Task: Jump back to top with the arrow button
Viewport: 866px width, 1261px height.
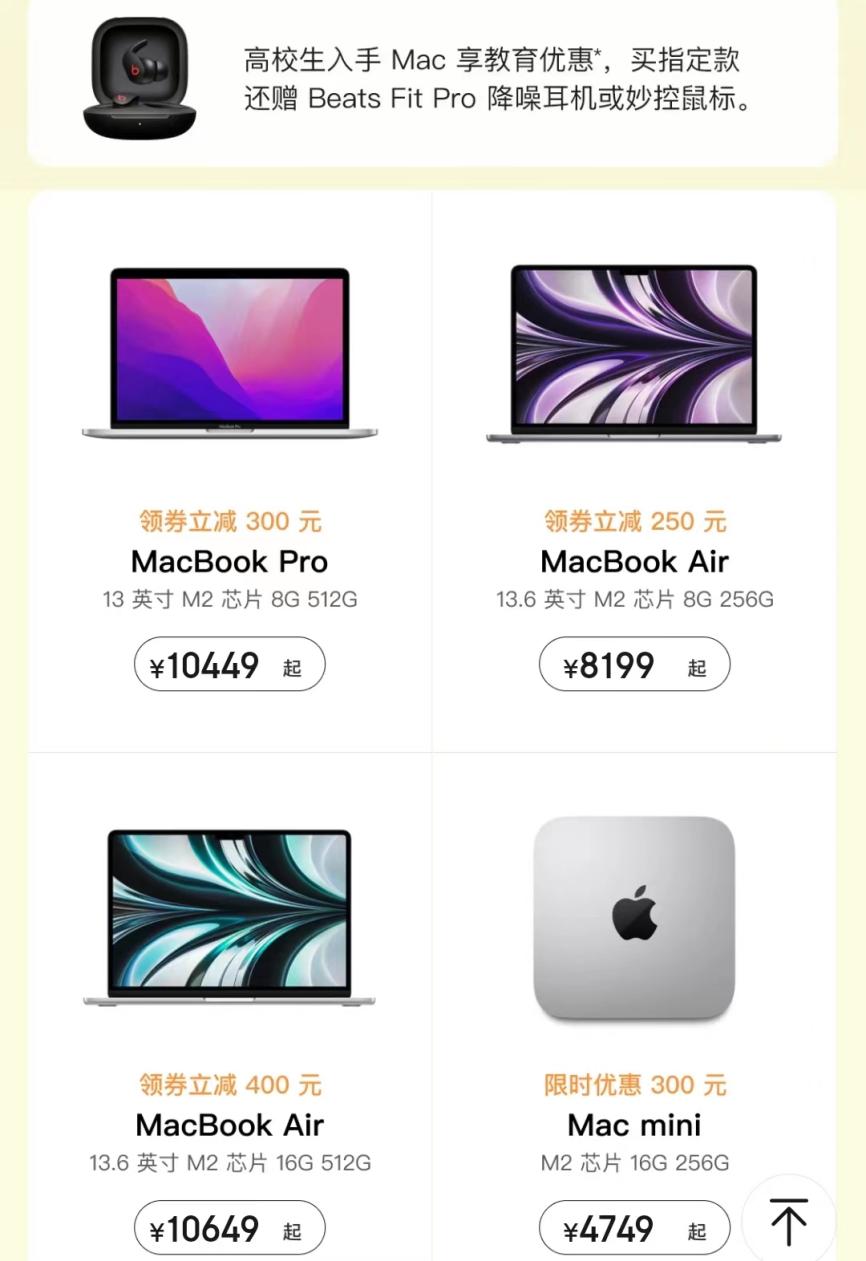Action: pos(788,1221)
